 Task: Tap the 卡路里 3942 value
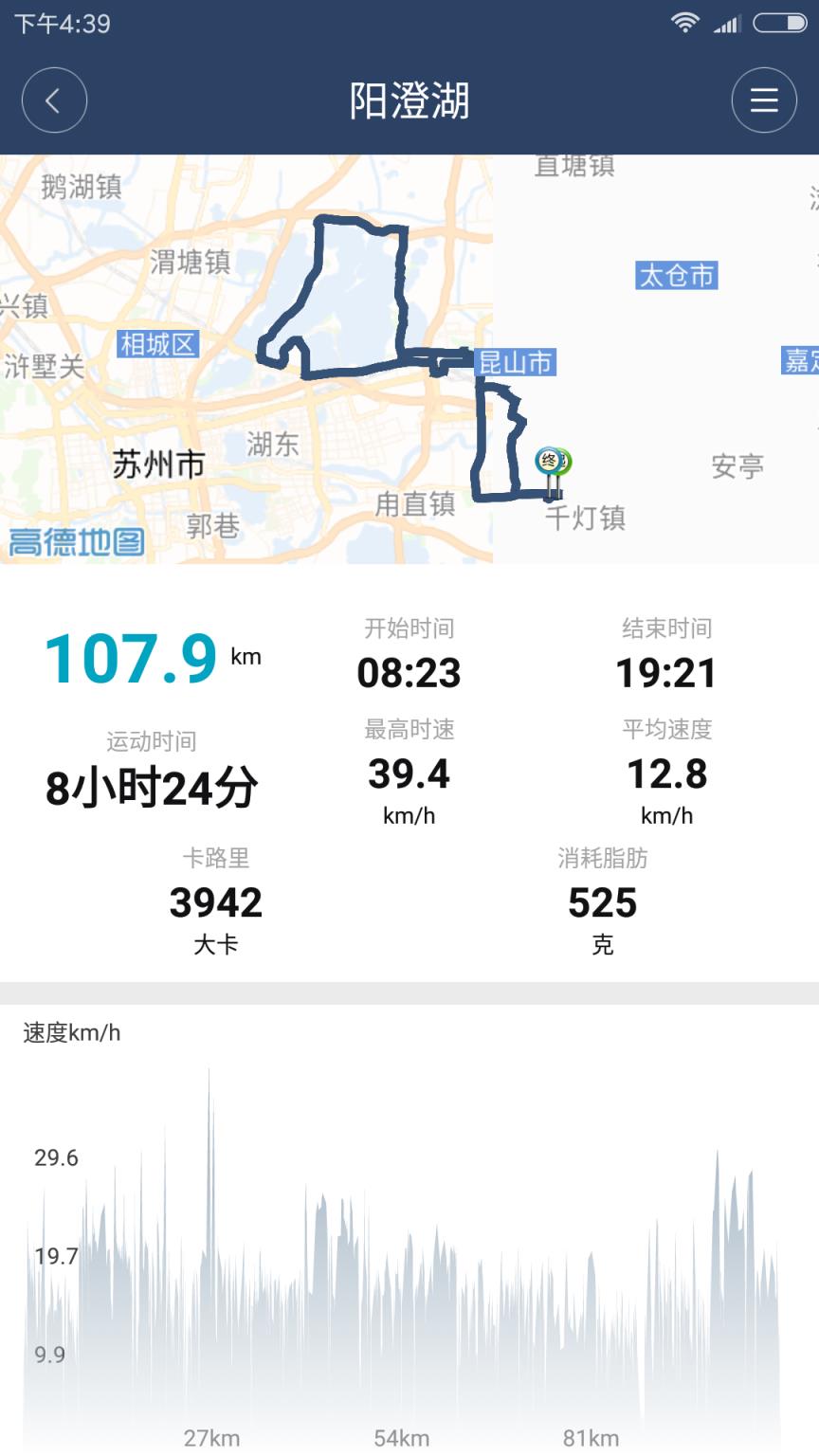[x=215, y=901]
